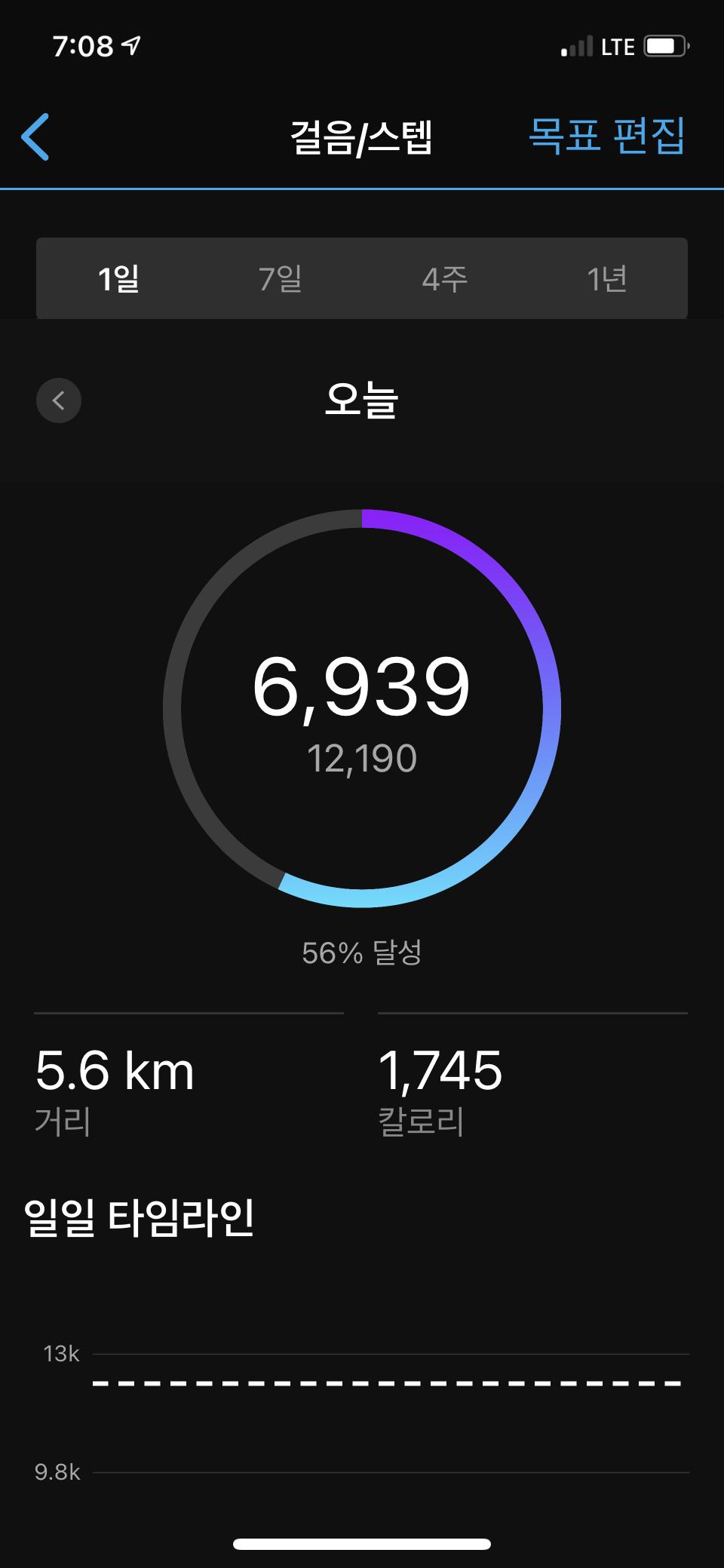The width and height of the screenshot is (724, 1568).
Task: Switch to the 7일 view
Action: pos(281,279)
